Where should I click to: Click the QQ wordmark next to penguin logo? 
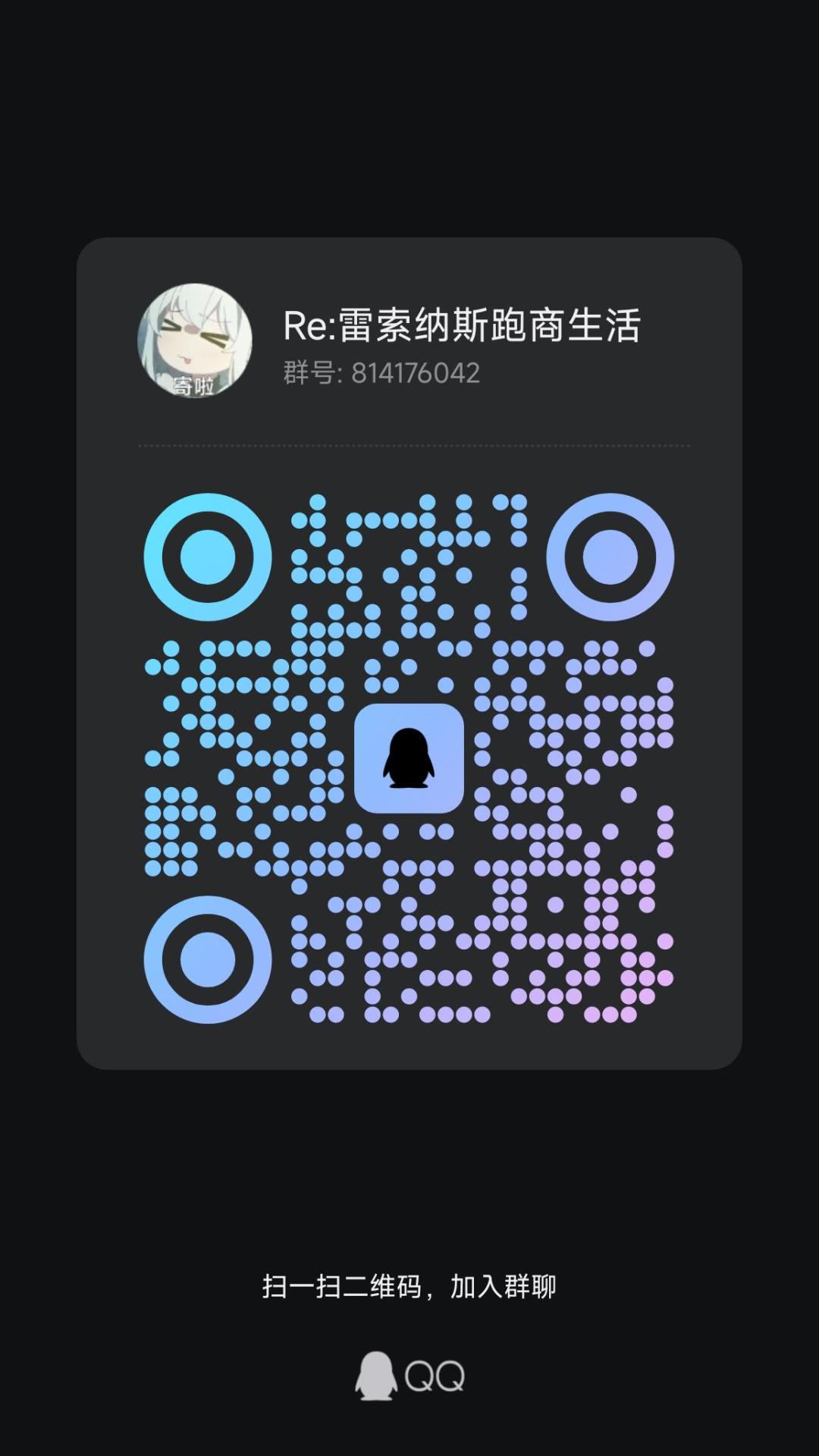434,1376
